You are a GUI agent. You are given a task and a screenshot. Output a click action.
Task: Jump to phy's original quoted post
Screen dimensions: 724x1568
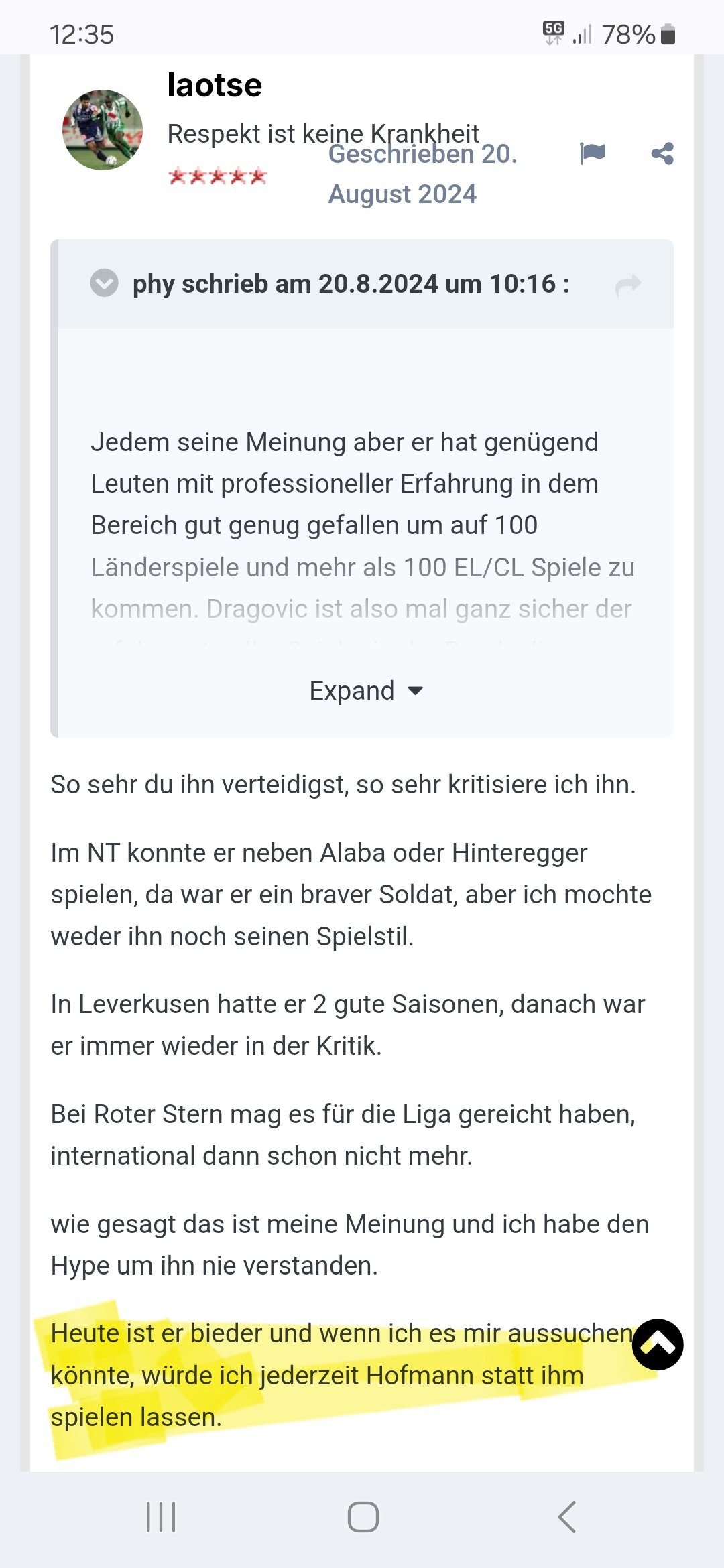click(x=628, y=285)
